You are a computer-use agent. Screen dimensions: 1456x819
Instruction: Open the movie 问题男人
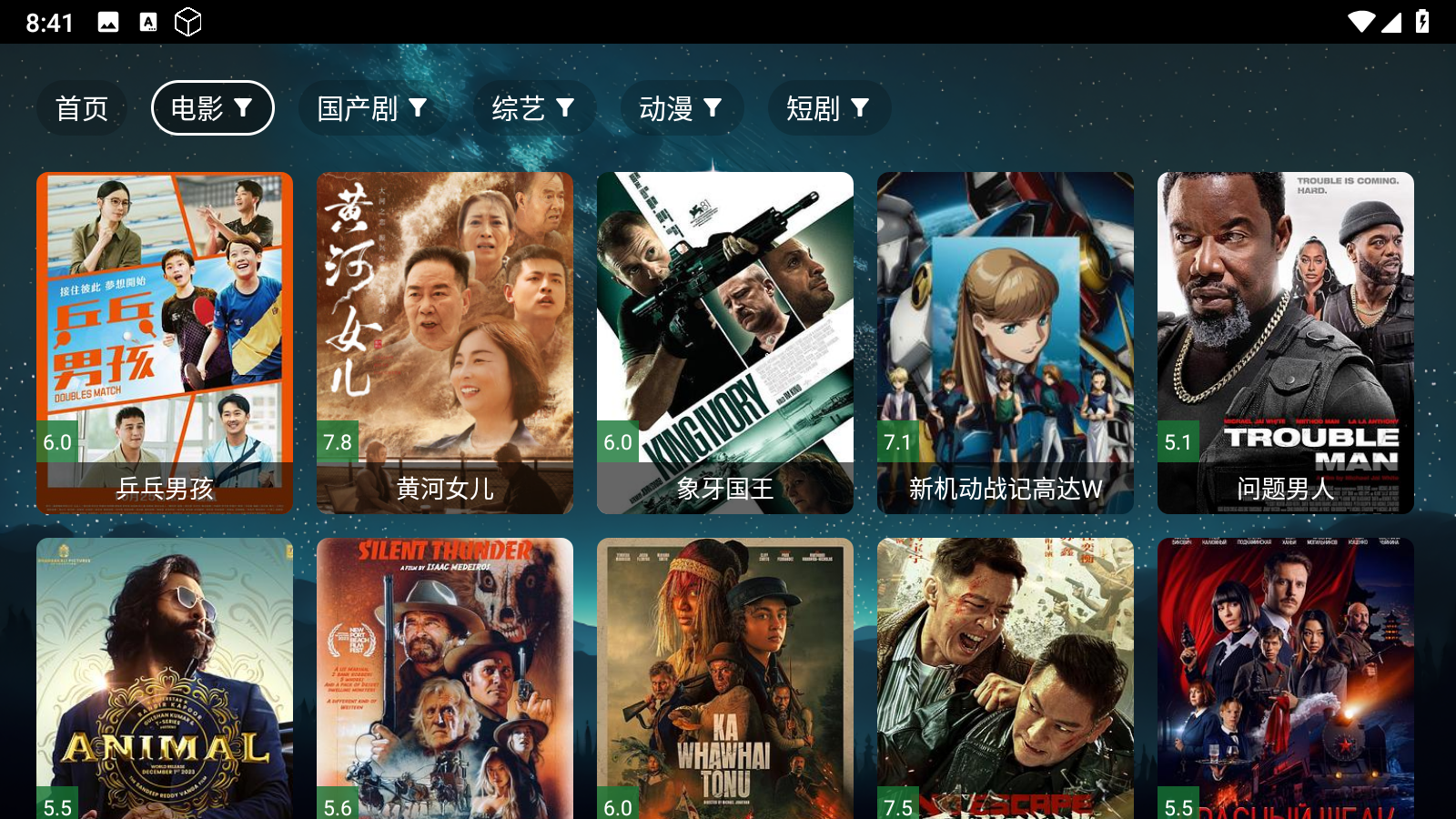(1286, 342)
